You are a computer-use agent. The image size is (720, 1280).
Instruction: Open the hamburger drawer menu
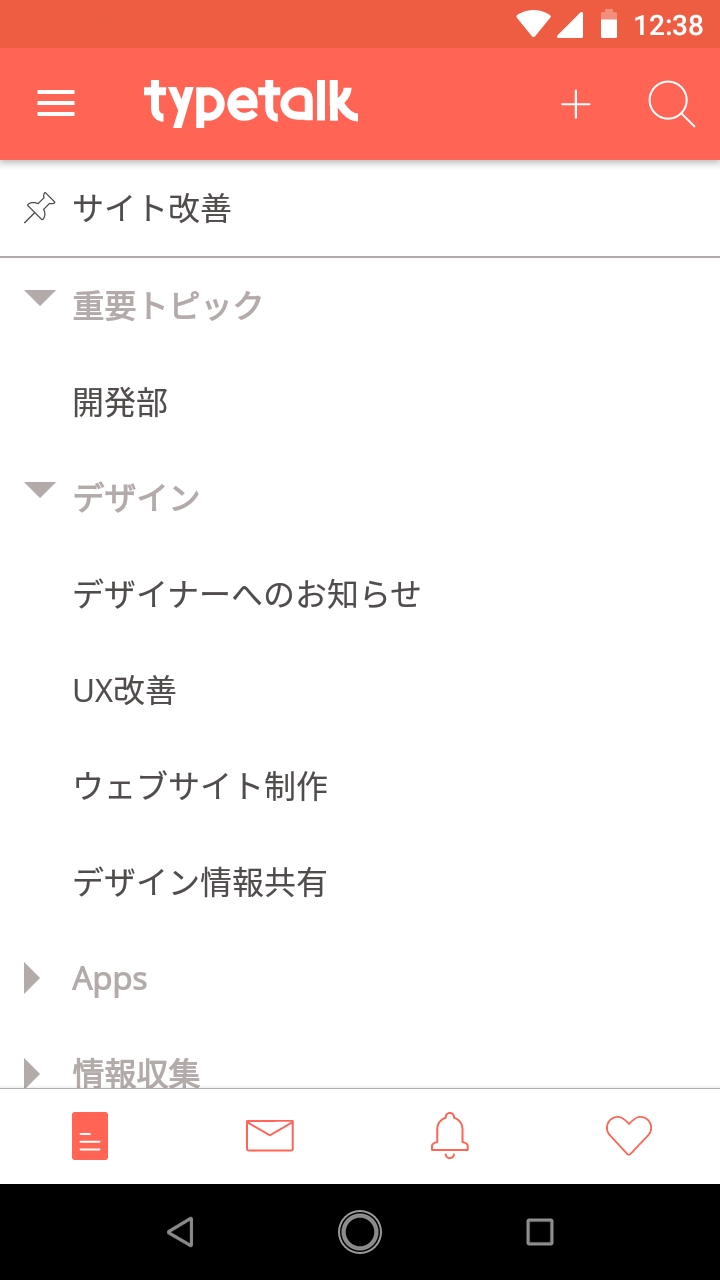(x=56, y=104)
